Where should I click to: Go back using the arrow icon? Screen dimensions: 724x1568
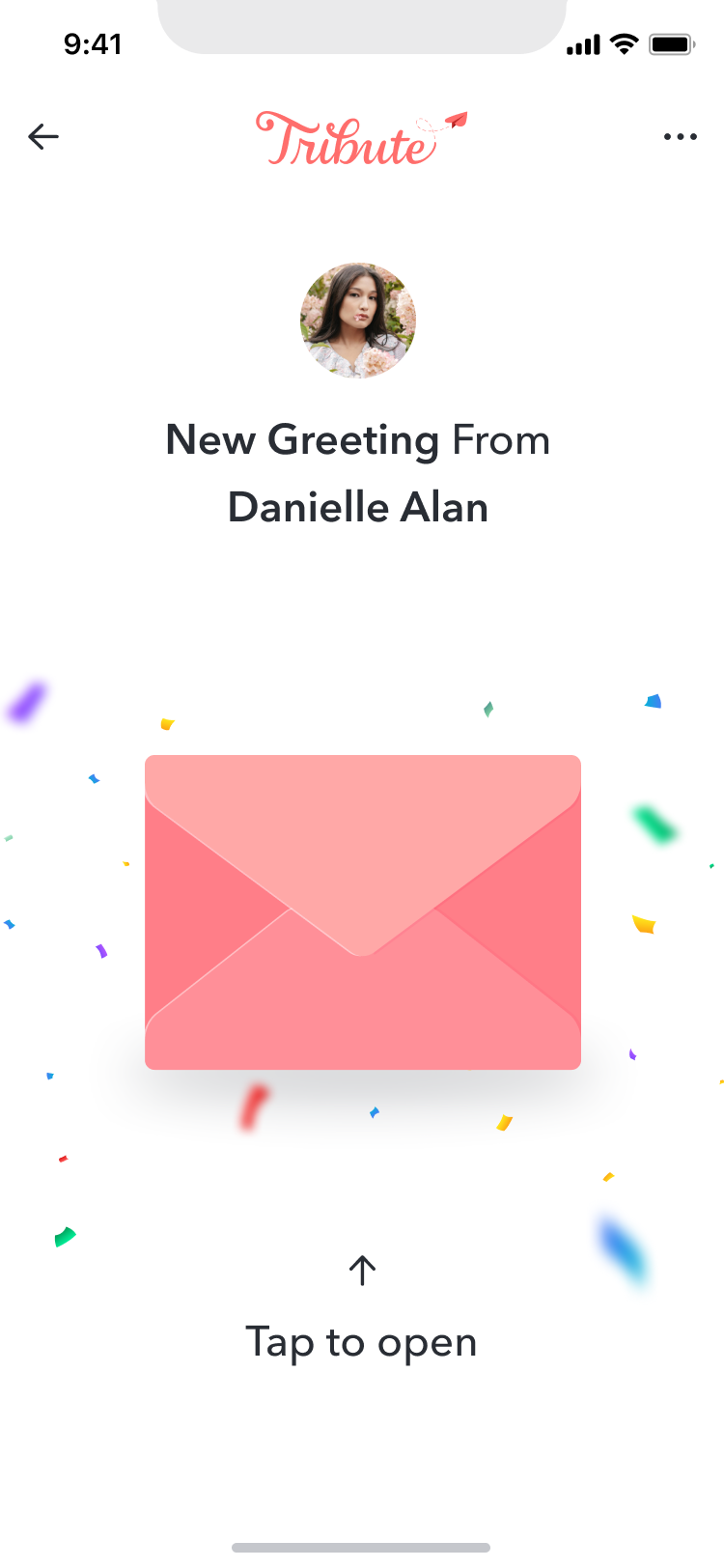tap(43, 137)
